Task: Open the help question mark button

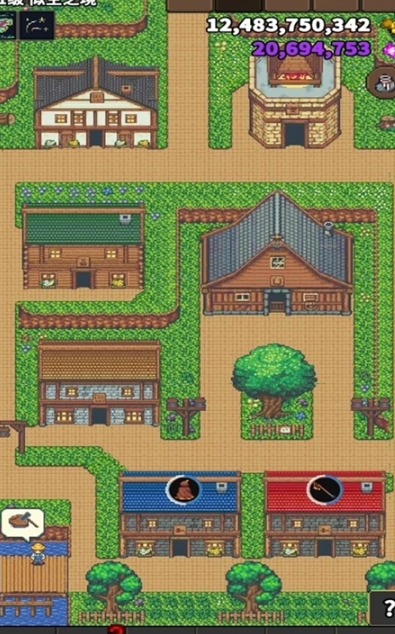Action: [x=384, y=607]
